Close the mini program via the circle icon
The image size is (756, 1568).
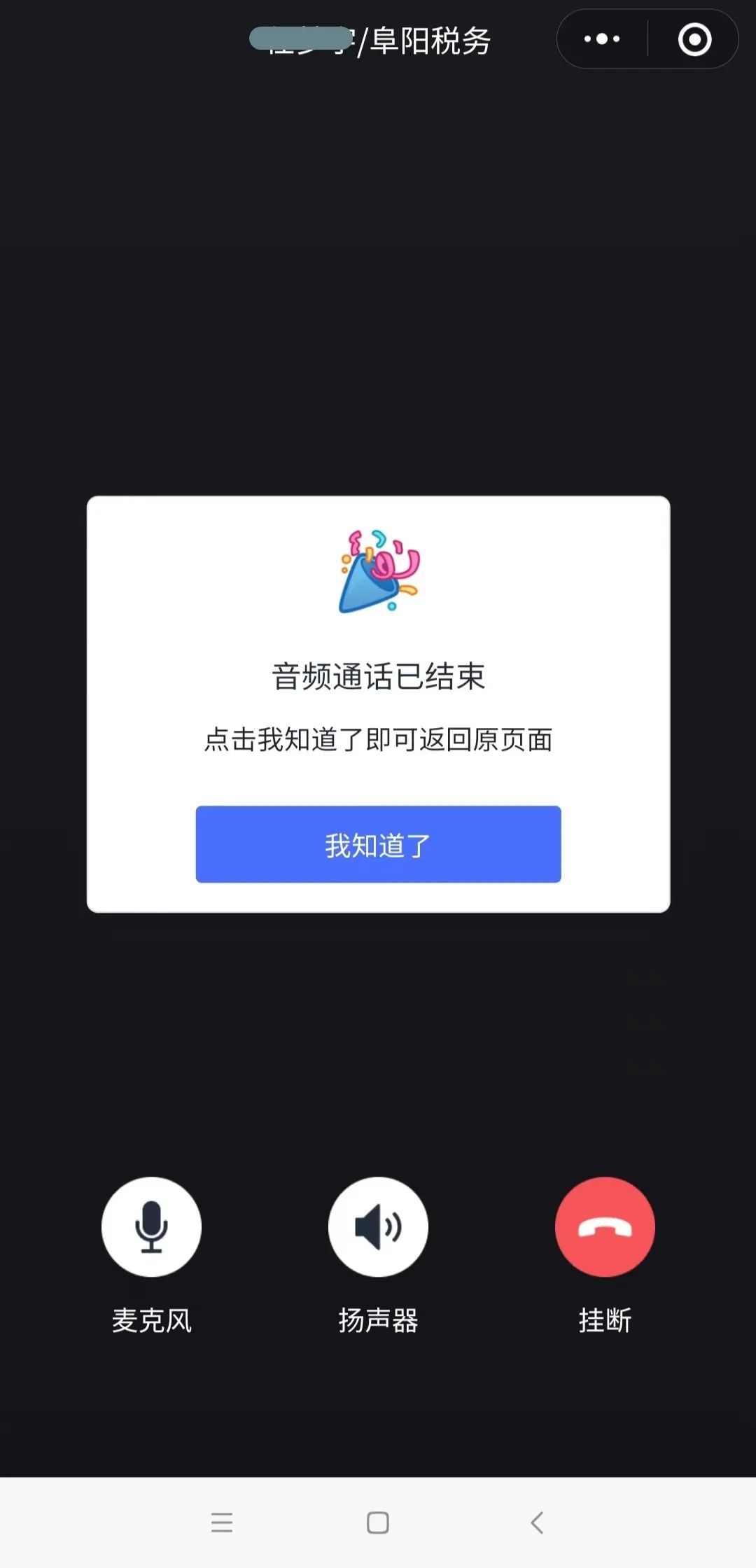[x=694, y=39]
